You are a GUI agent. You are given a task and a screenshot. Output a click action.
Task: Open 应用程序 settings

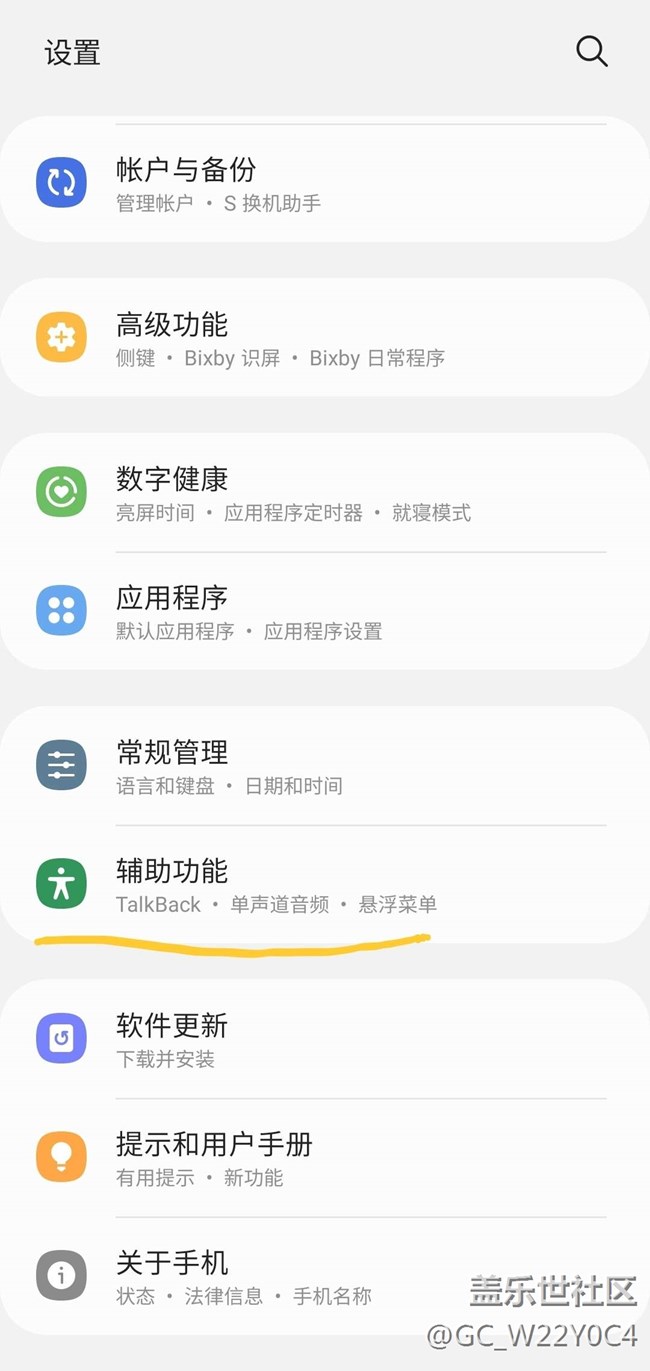[x=325, y=611]
